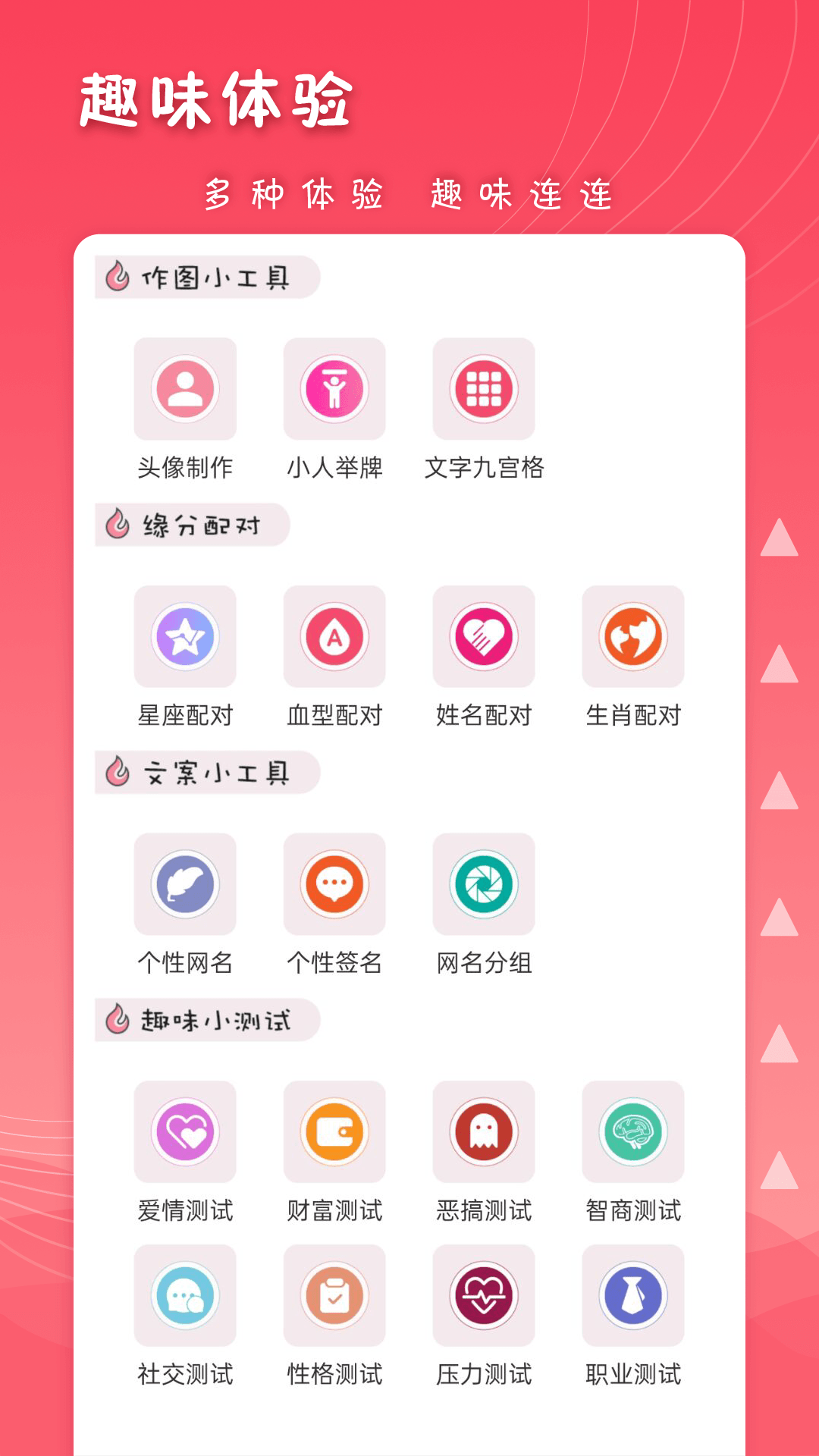Click the 趣味小测试 section header
The height and width of the screenshot is (1456, 819).
click(206, 1020)
